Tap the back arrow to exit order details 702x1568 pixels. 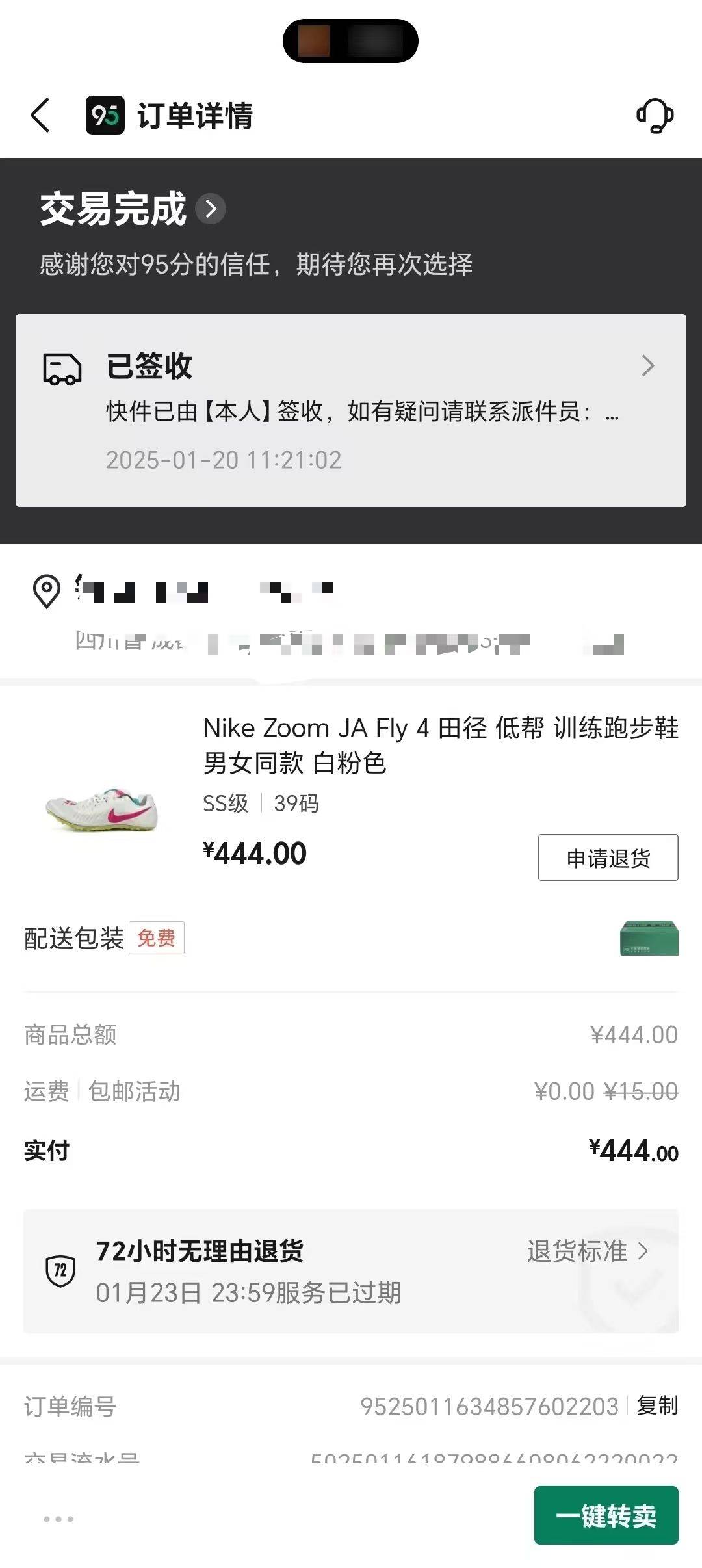(x=40, y=116)
